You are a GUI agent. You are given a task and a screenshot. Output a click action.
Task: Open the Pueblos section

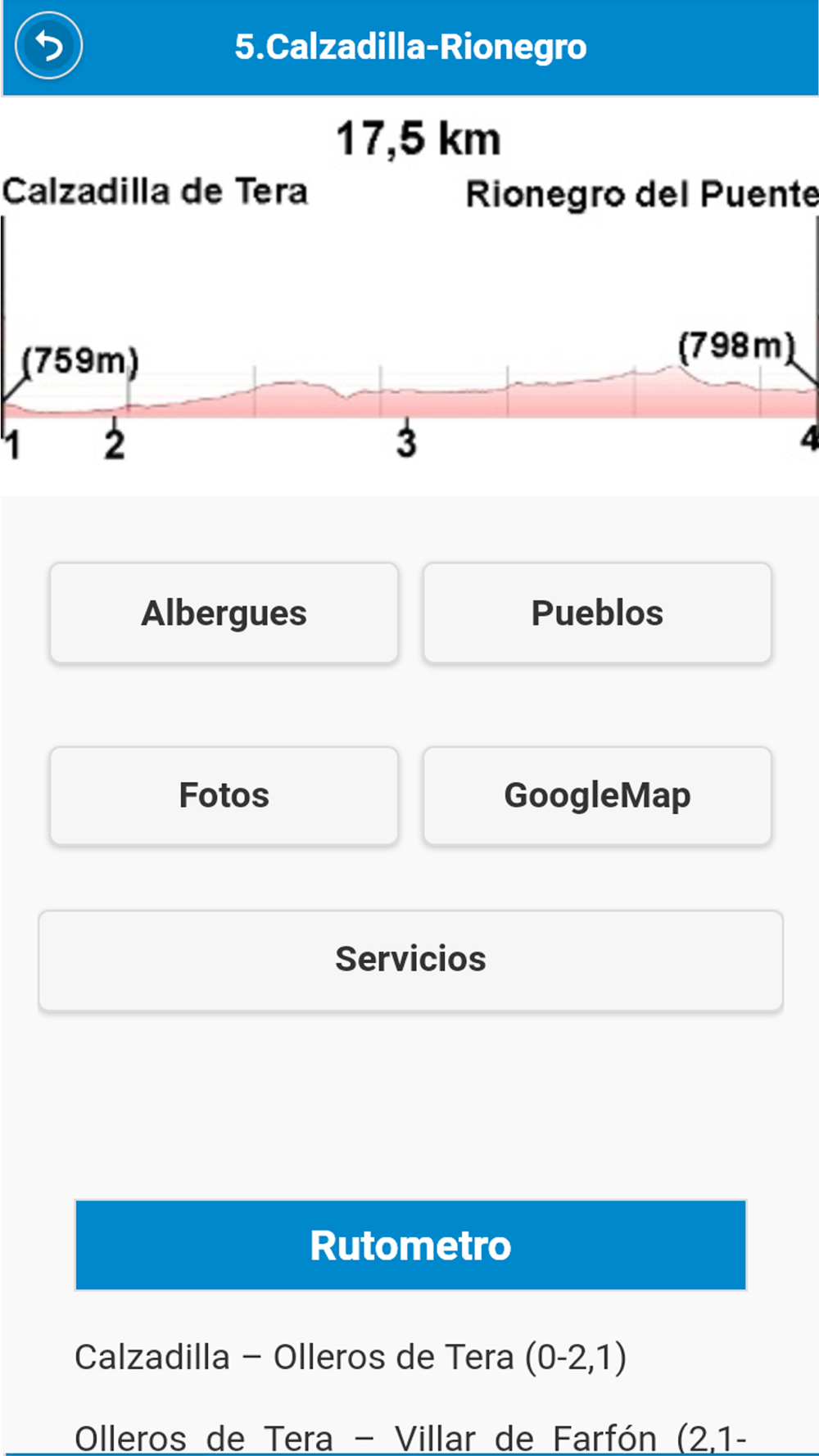pyautogui.click(x=597, y=613)
